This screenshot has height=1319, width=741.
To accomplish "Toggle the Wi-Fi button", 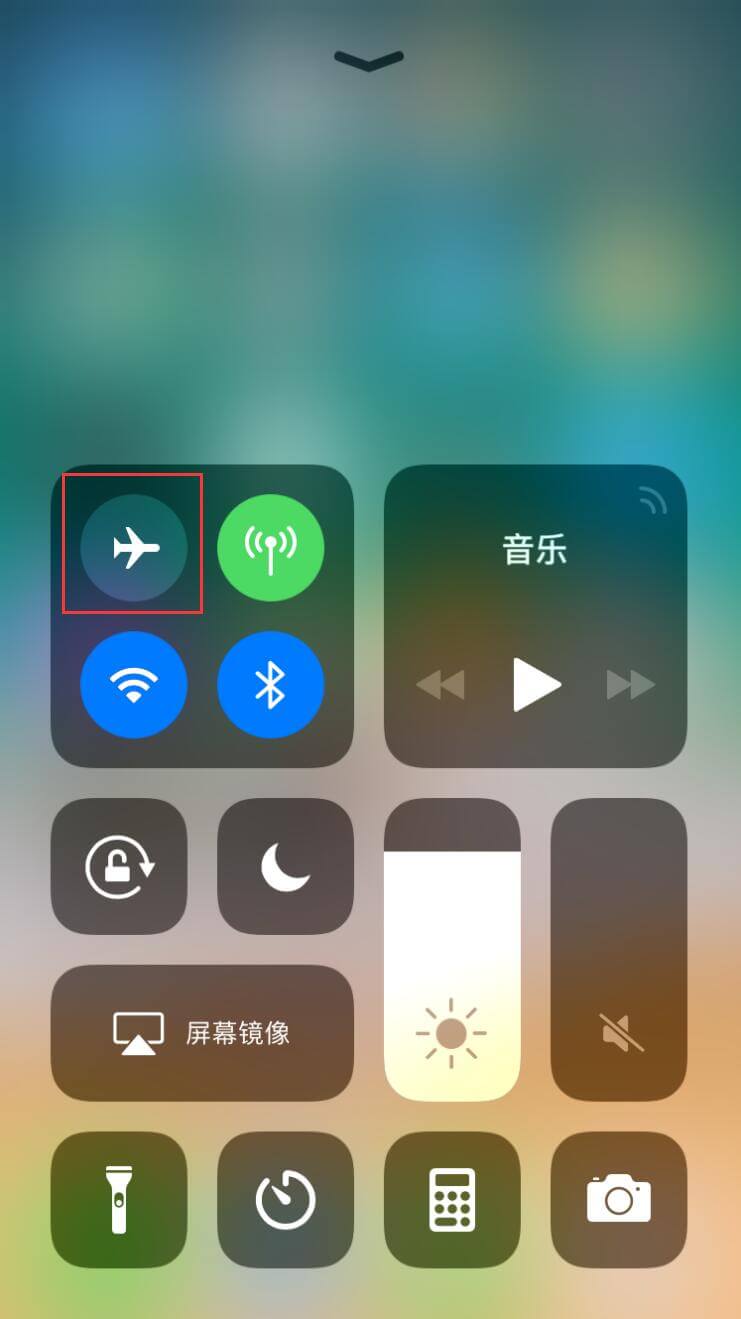I will coord(134,684).
